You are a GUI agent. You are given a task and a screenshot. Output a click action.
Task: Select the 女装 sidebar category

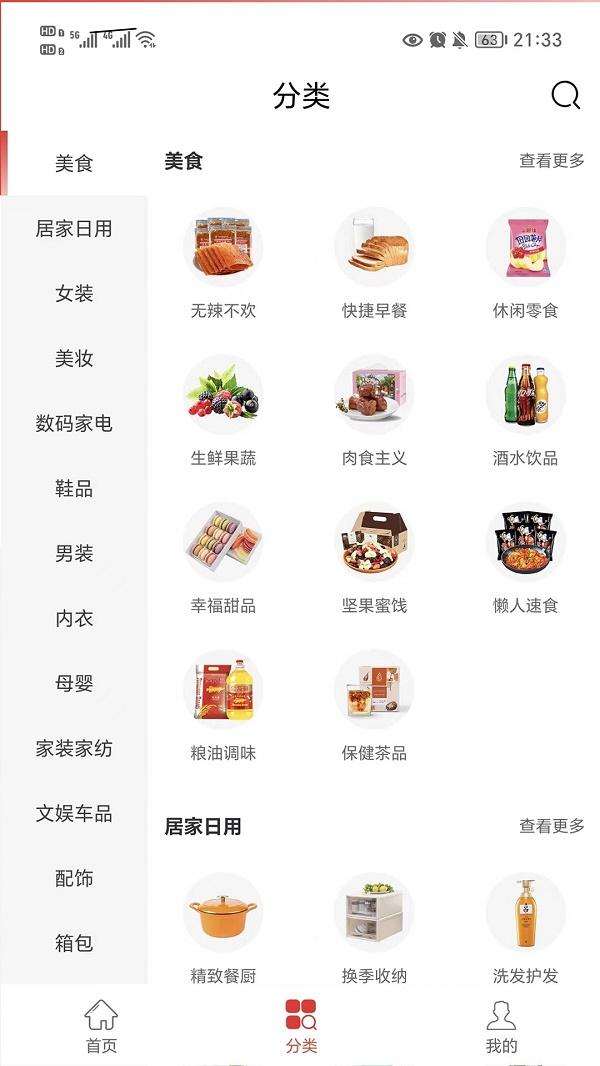(74, 294)
